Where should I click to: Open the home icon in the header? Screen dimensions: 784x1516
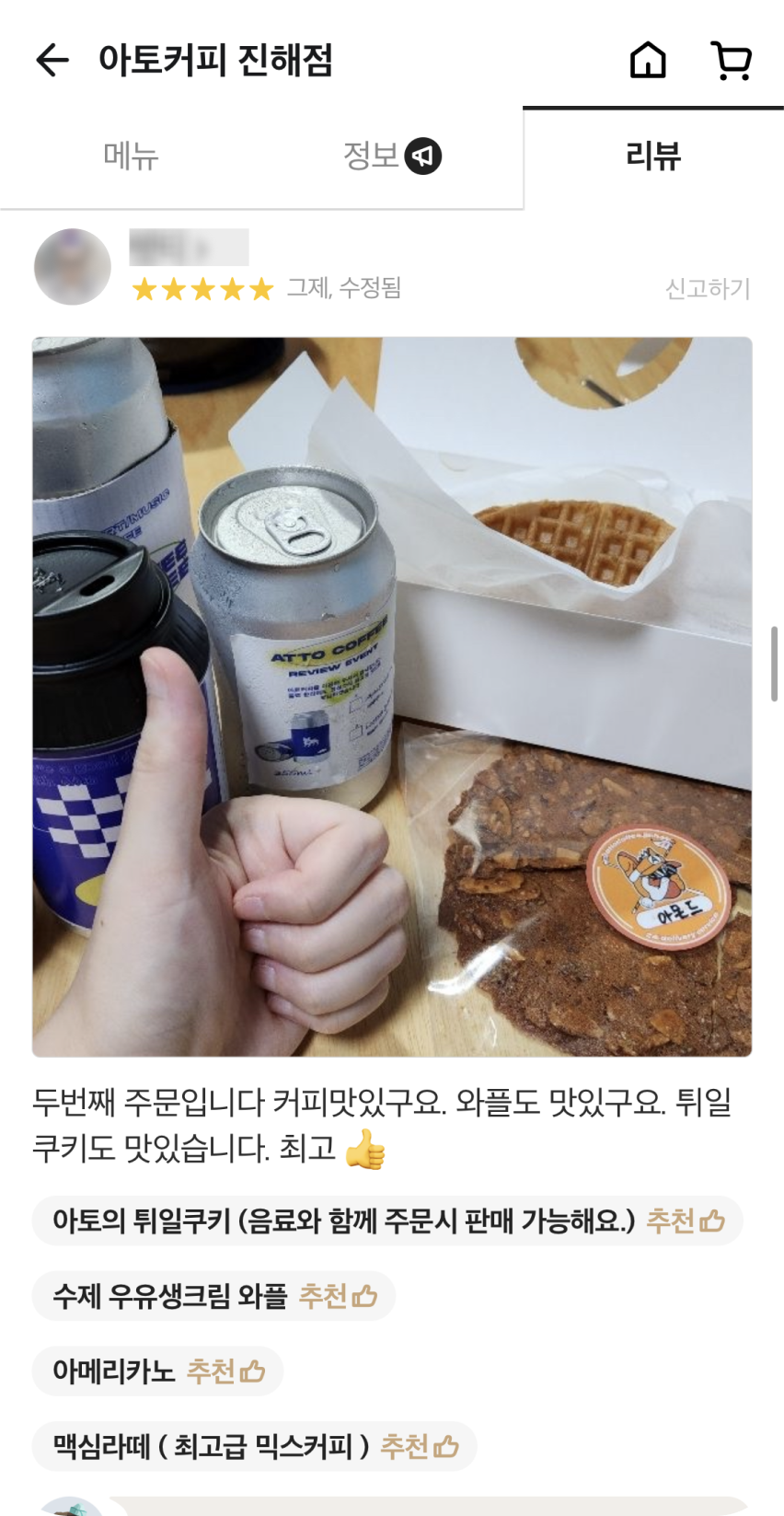click(648, 61)
